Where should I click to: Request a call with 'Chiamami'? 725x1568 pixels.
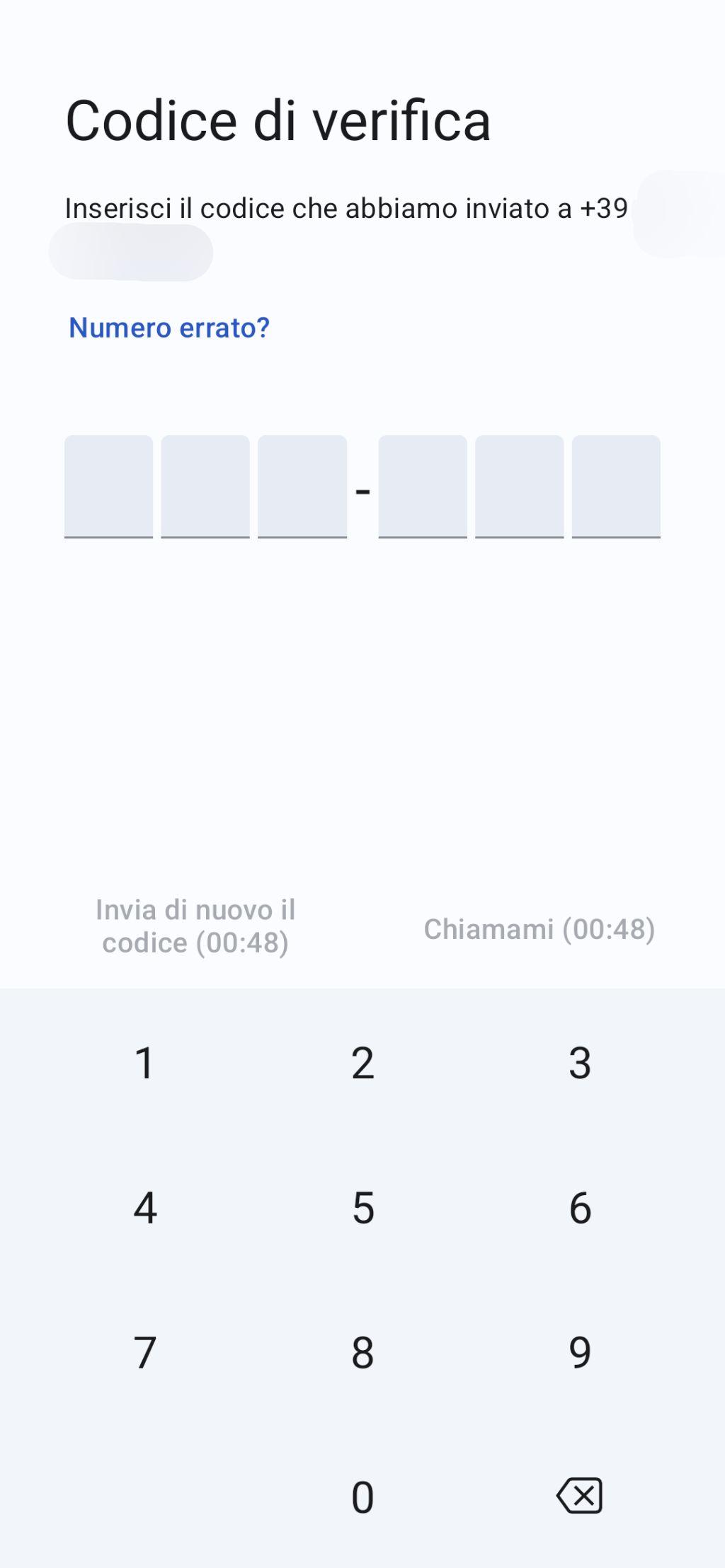click(539, 929)
